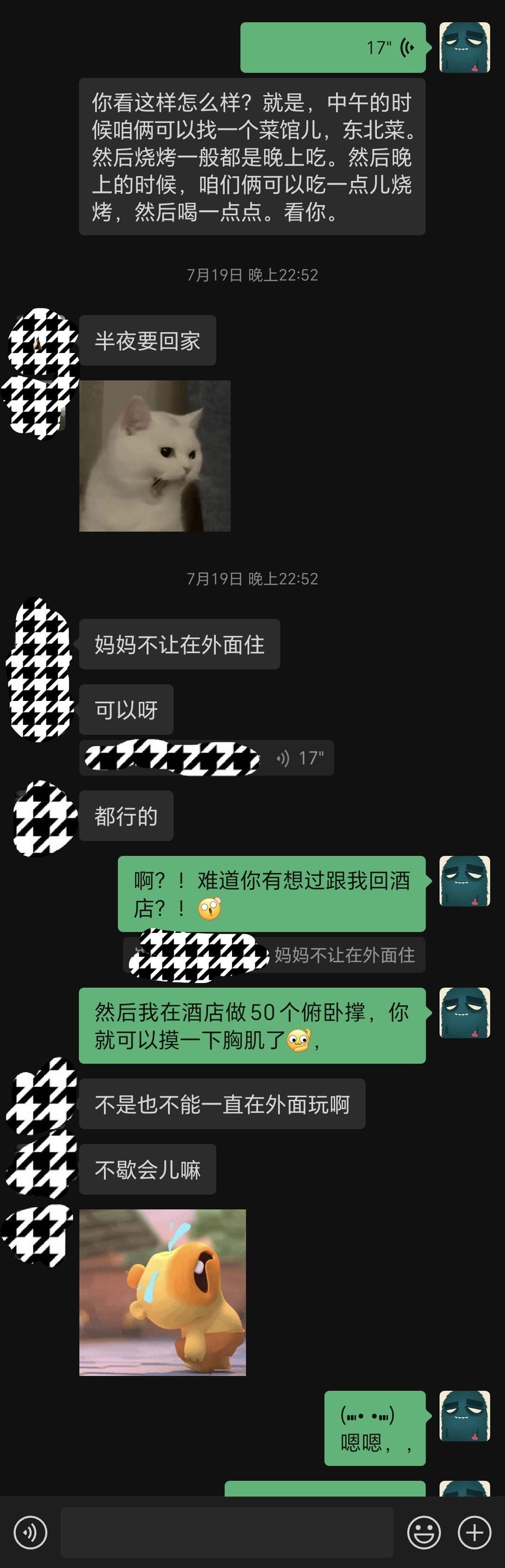Open the crying yellow character sticker
The image size is (505, 1568).
pos(162,1292)
